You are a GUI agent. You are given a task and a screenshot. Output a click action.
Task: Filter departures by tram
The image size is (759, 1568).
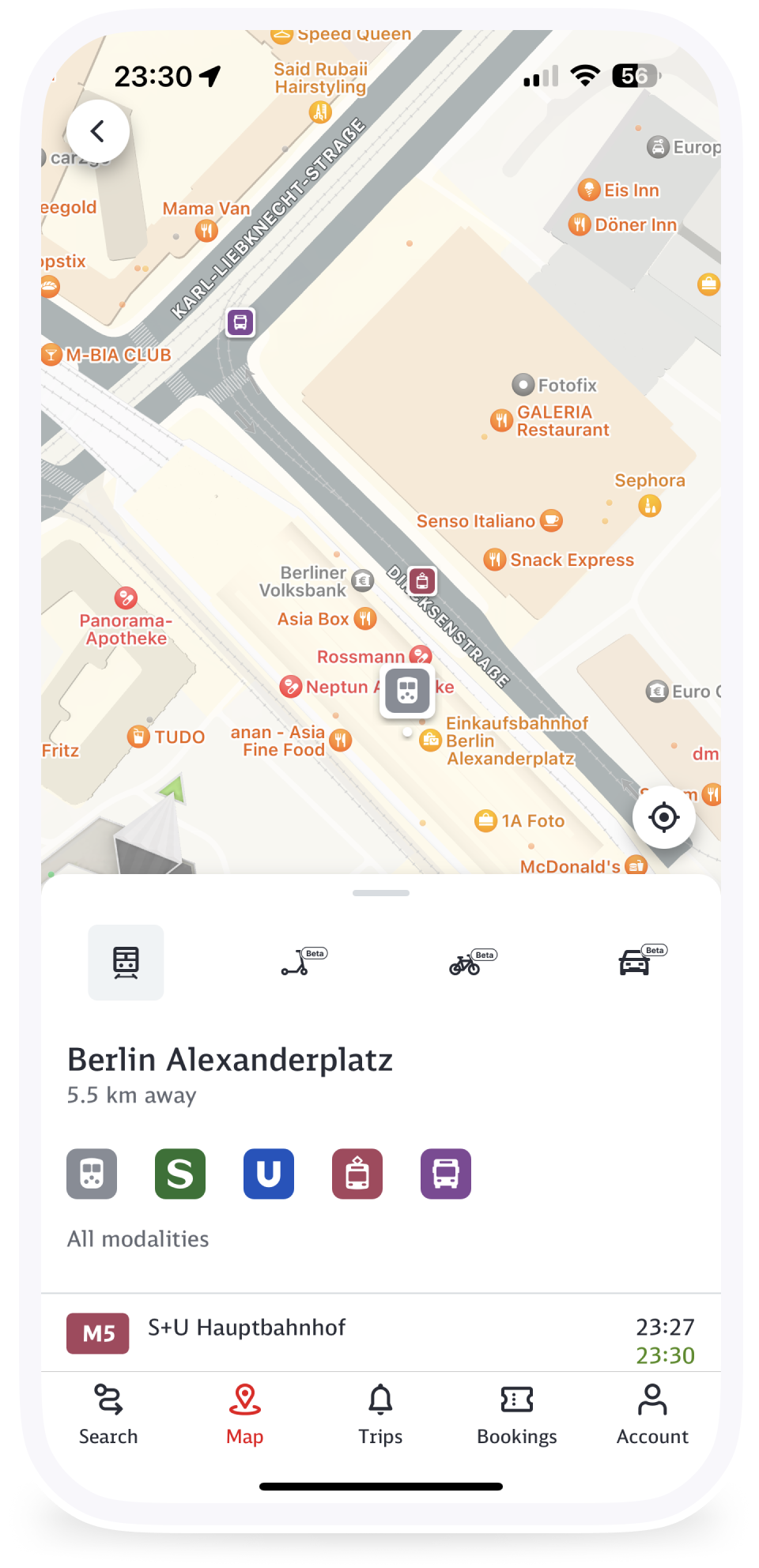pyautogui.click(x=357, y=1174)
